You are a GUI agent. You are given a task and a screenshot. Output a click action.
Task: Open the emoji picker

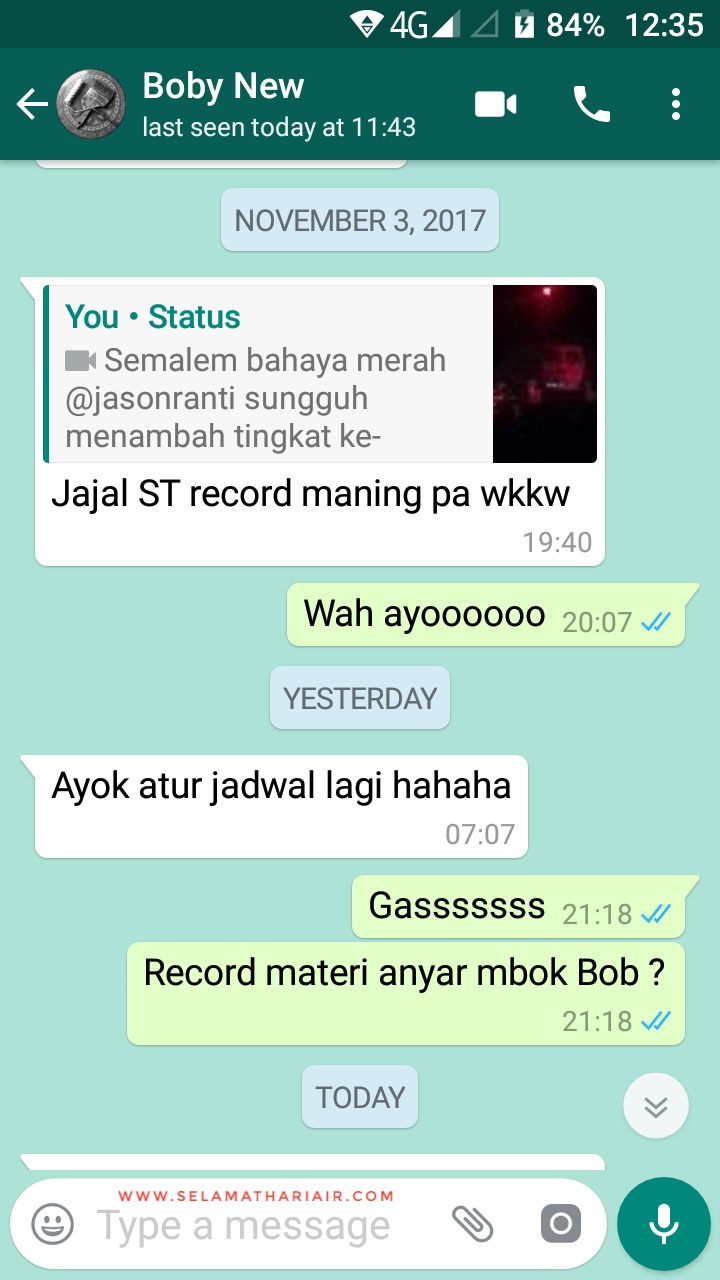pyautogui.click(x=52, y=1224)
